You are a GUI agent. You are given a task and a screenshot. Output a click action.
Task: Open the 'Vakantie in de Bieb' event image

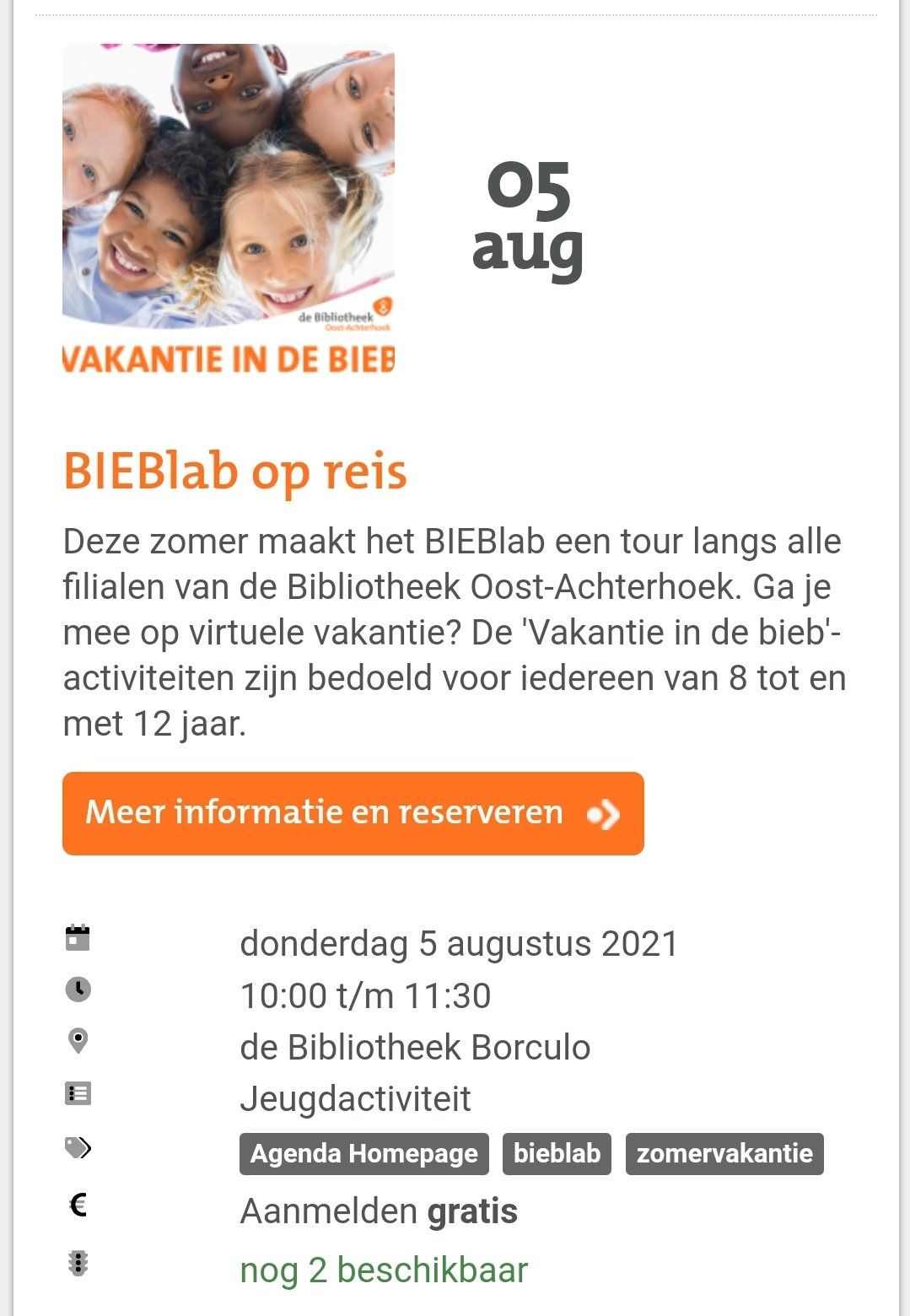[229, 208]
